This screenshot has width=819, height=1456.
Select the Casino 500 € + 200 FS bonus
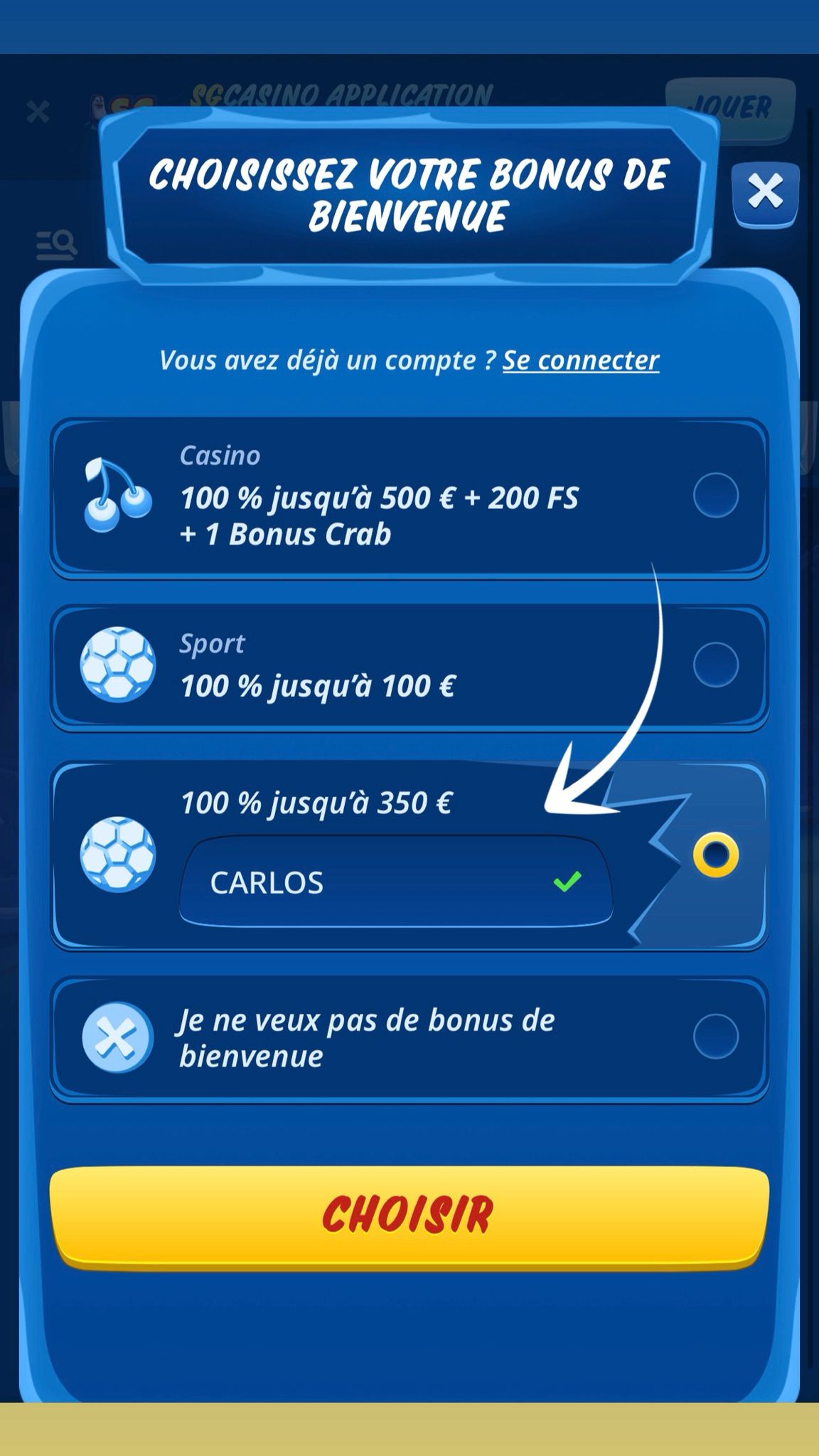coord(715,495)
